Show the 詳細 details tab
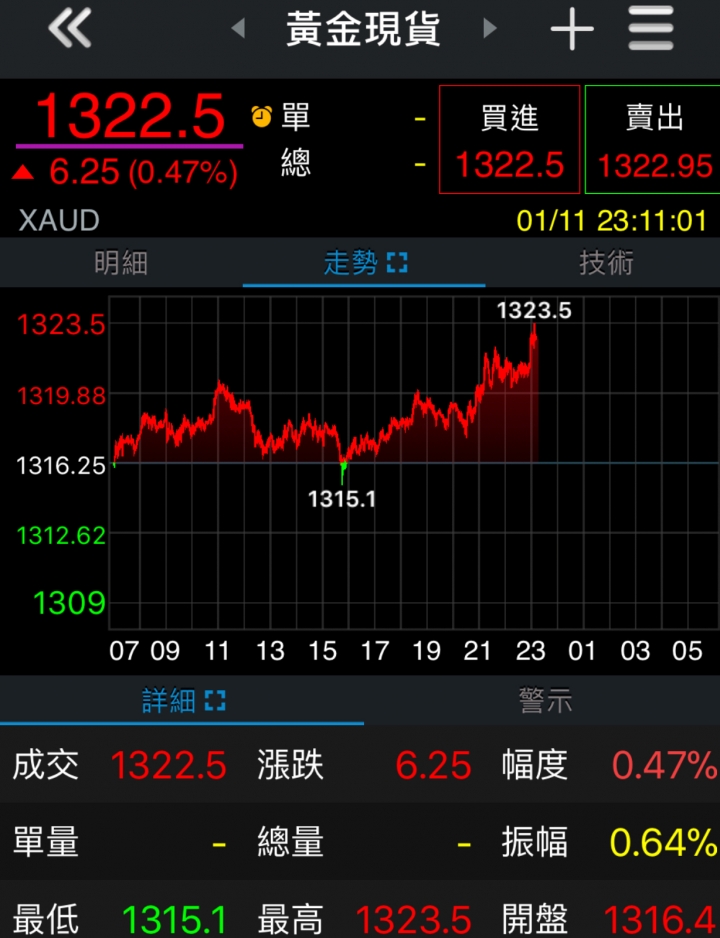This screenshot has width=720, height=938. (x=182, y=701)
